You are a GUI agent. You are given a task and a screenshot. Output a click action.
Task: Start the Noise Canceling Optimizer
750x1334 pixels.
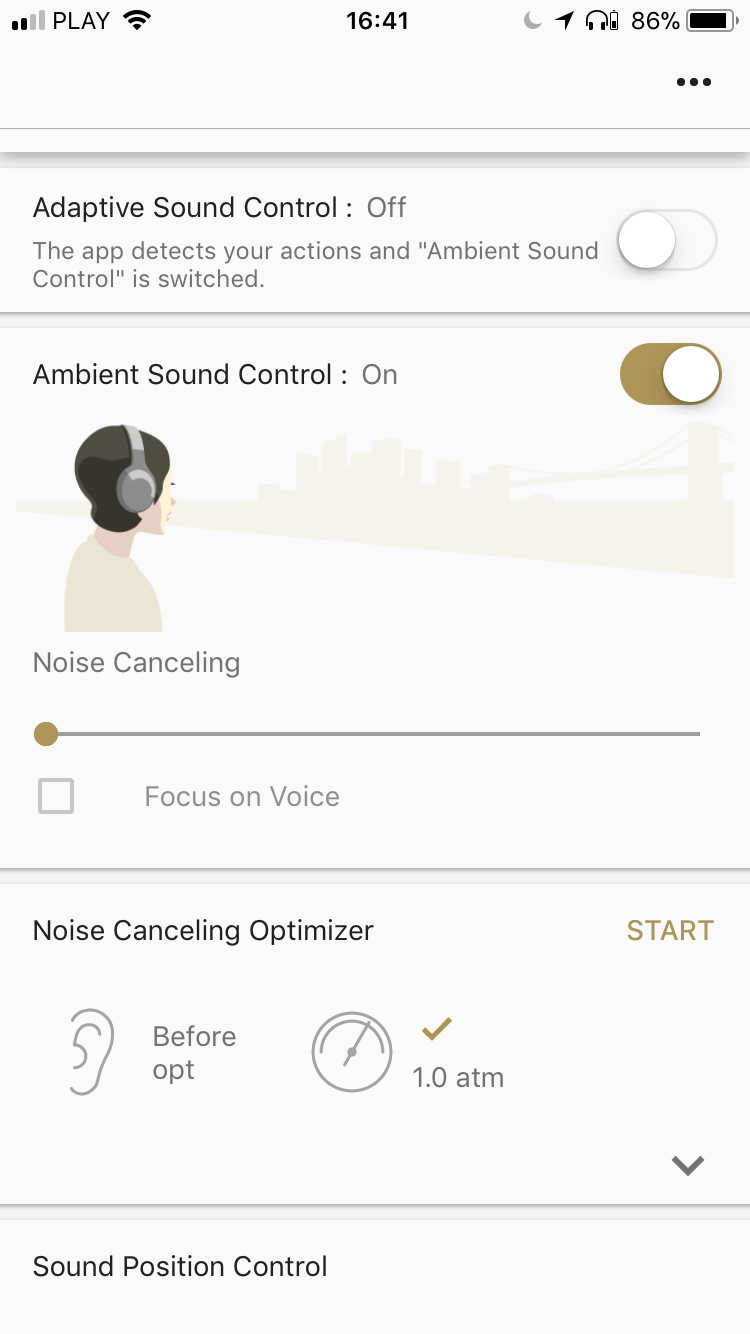(669, 930)
